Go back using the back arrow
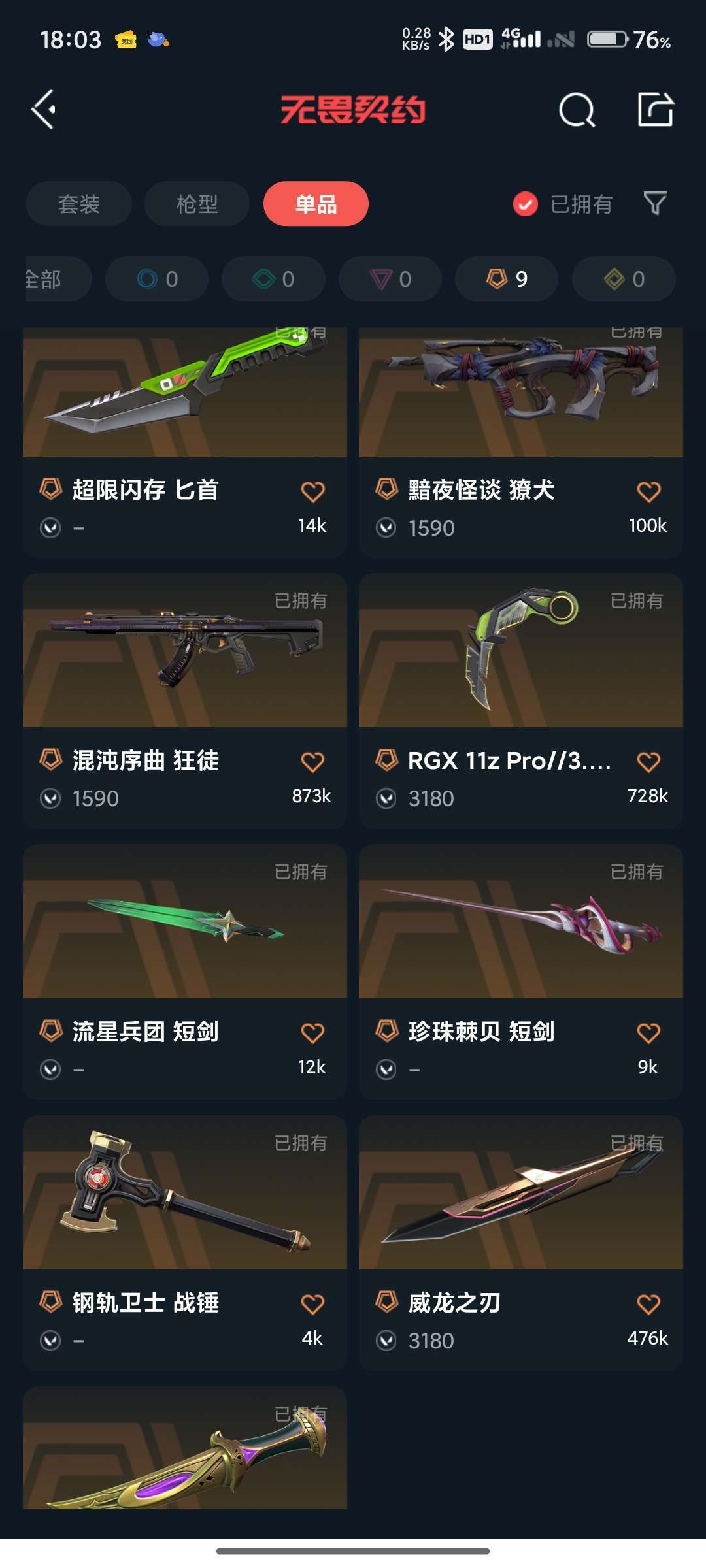Viewport: 706px width, 1568px height. point(44,109)
